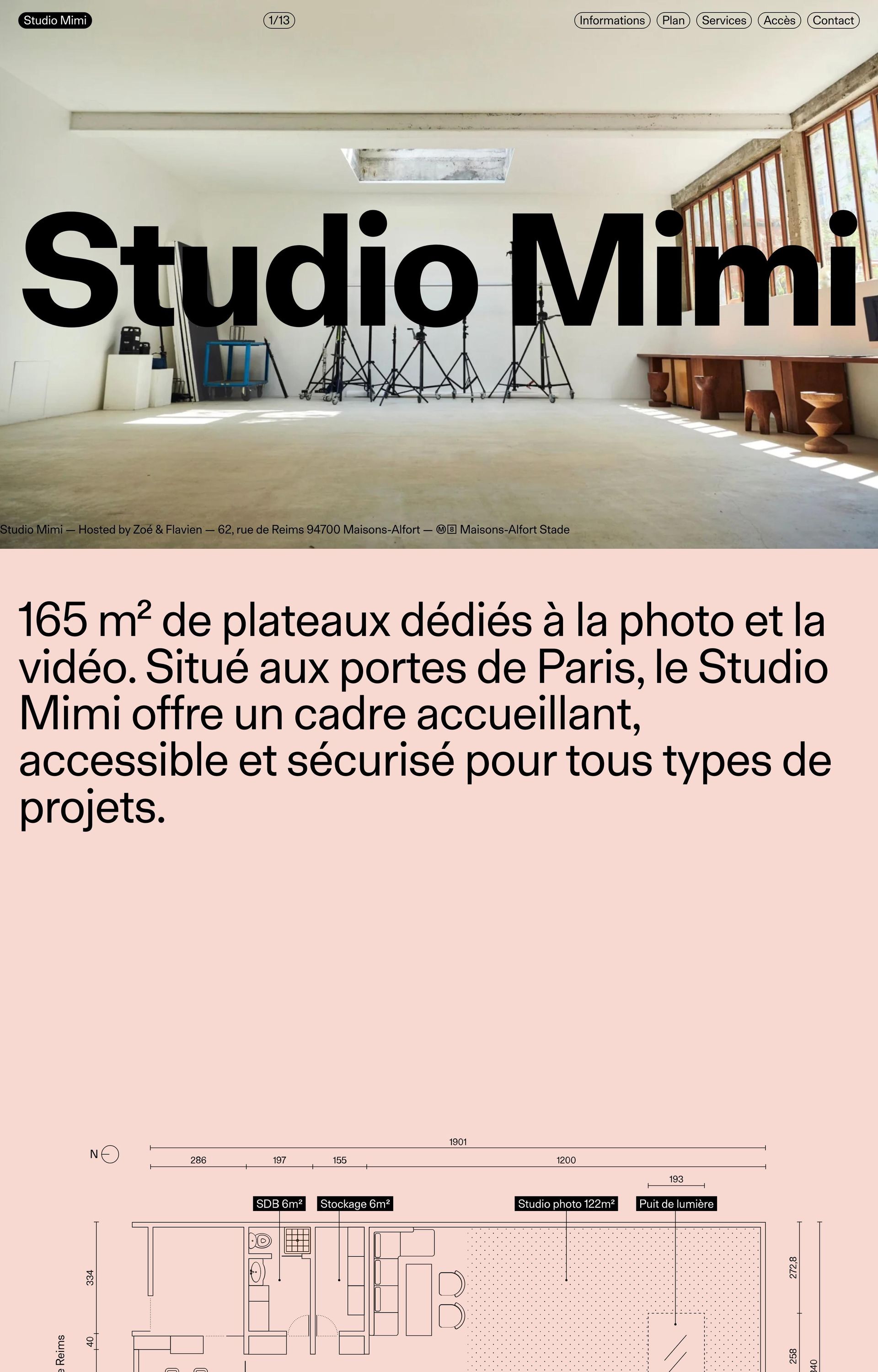Open the Informations section
Screen dimensions: 878x1372
(x=612, y=21)
